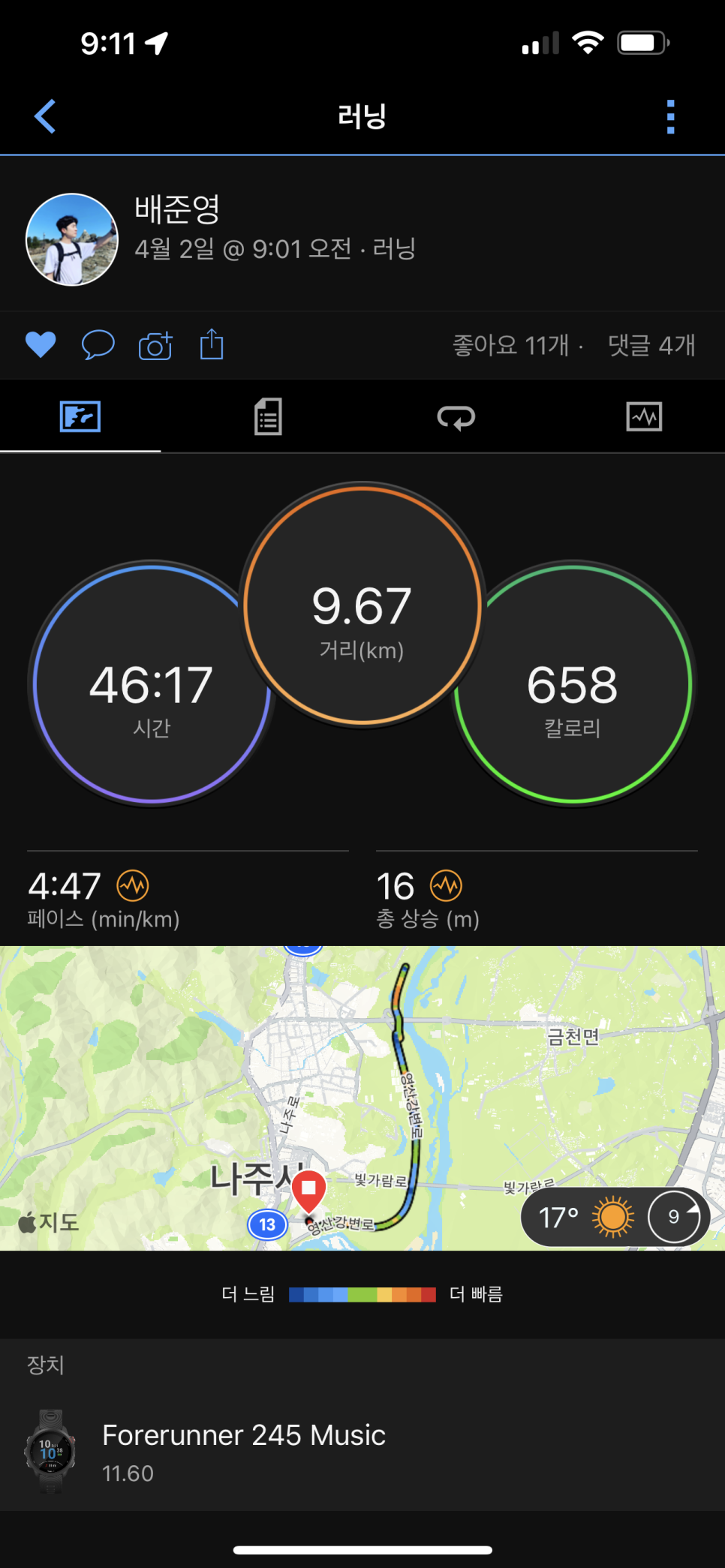Add a photo with the camera icon
Viewport: 725px width, 1568px height.
coord(155,346)
